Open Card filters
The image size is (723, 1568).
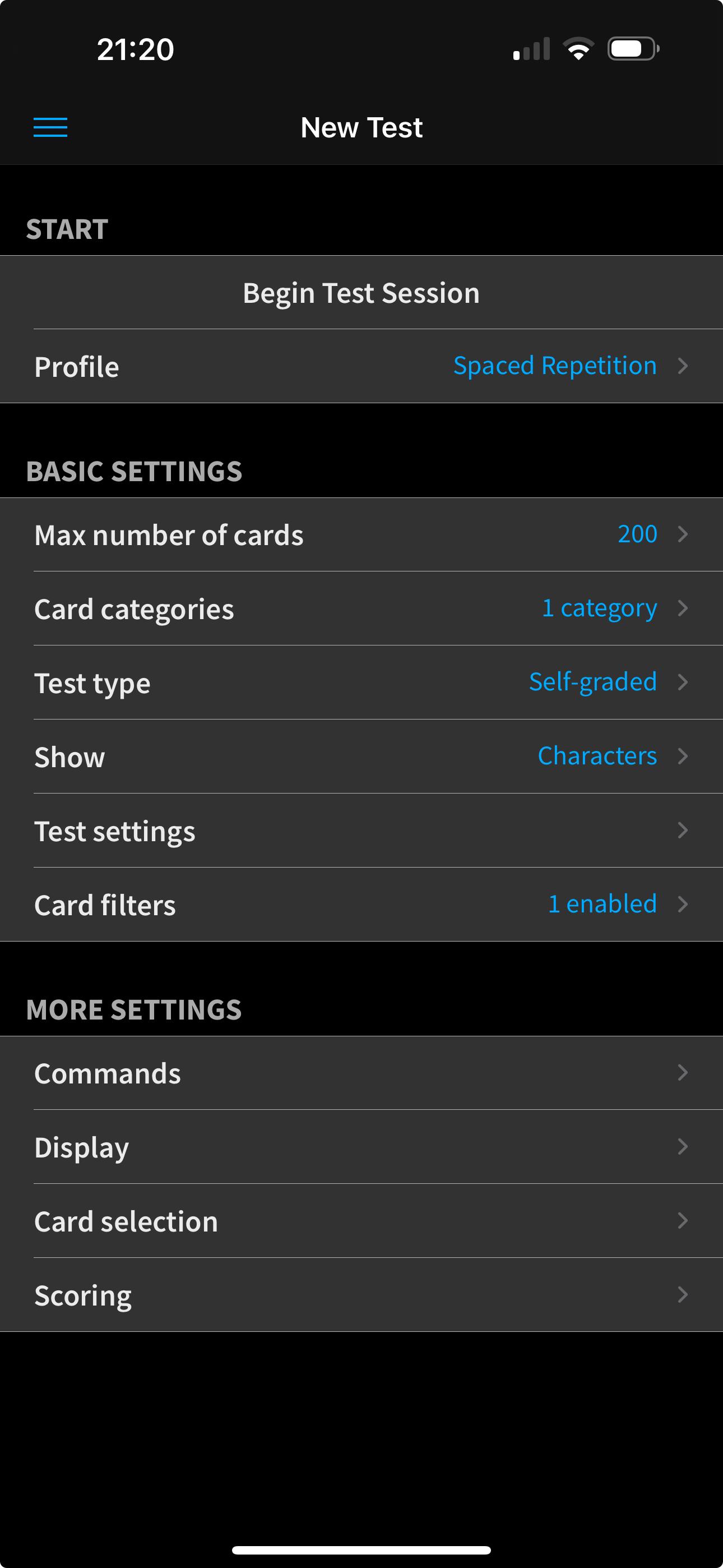[x=361, y=905]
